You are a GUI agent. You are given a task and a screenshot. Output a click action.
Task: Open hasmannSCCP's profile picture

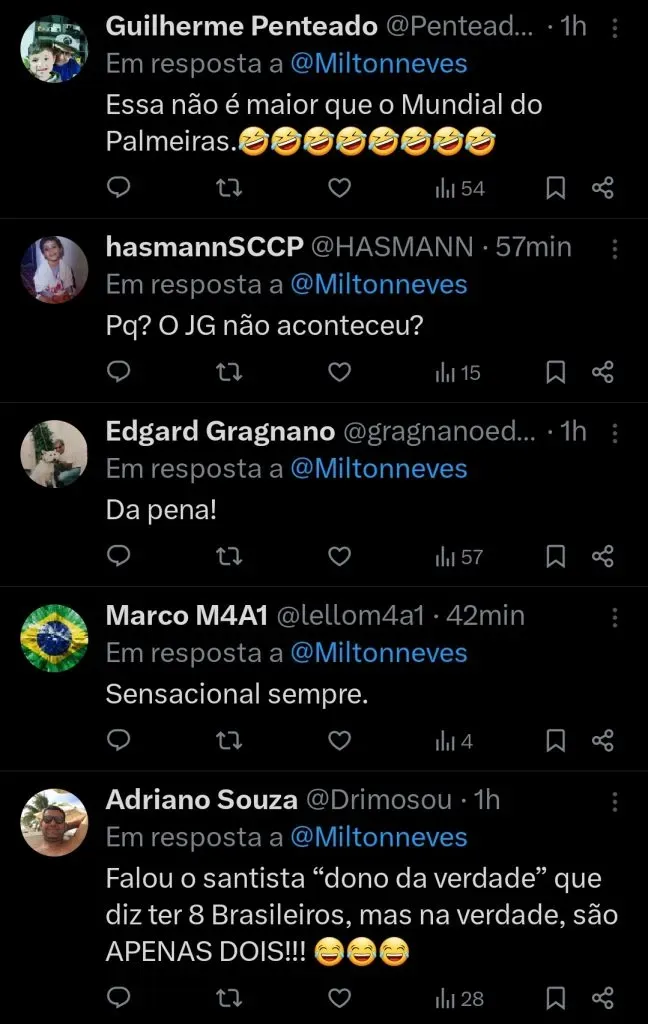(x=54, y=268)
